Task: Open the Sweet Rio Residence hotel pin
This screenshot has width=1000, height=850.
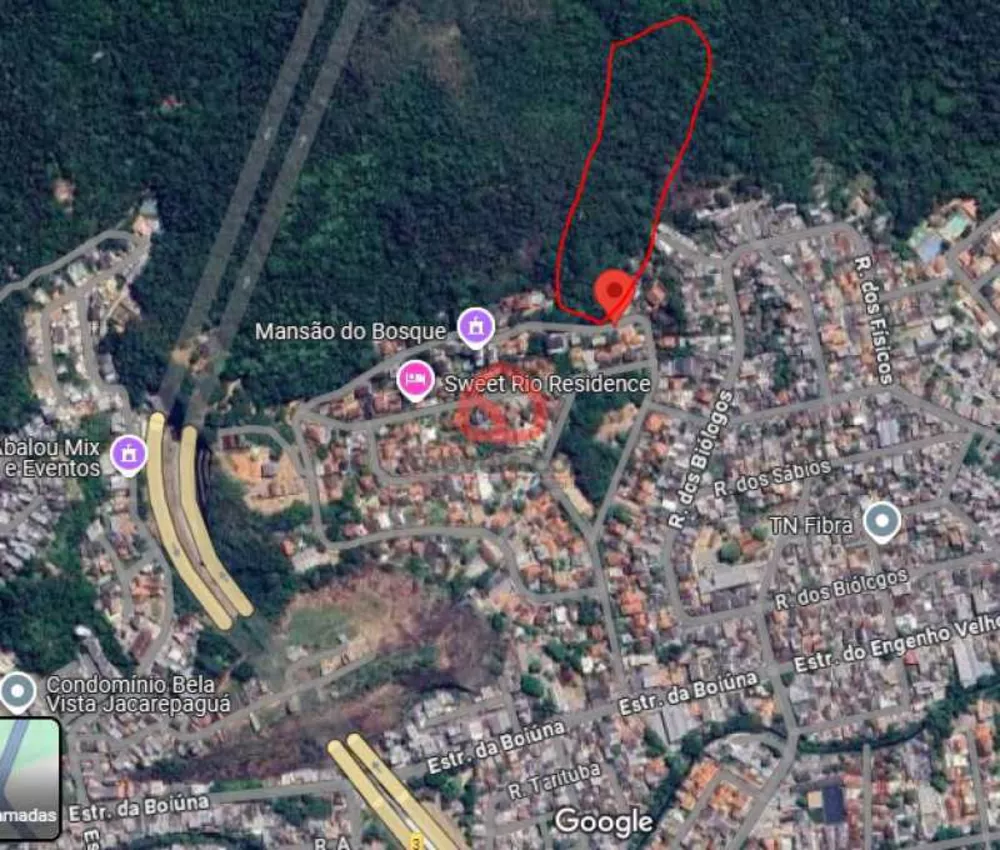Action: click(x=415, y=380)
